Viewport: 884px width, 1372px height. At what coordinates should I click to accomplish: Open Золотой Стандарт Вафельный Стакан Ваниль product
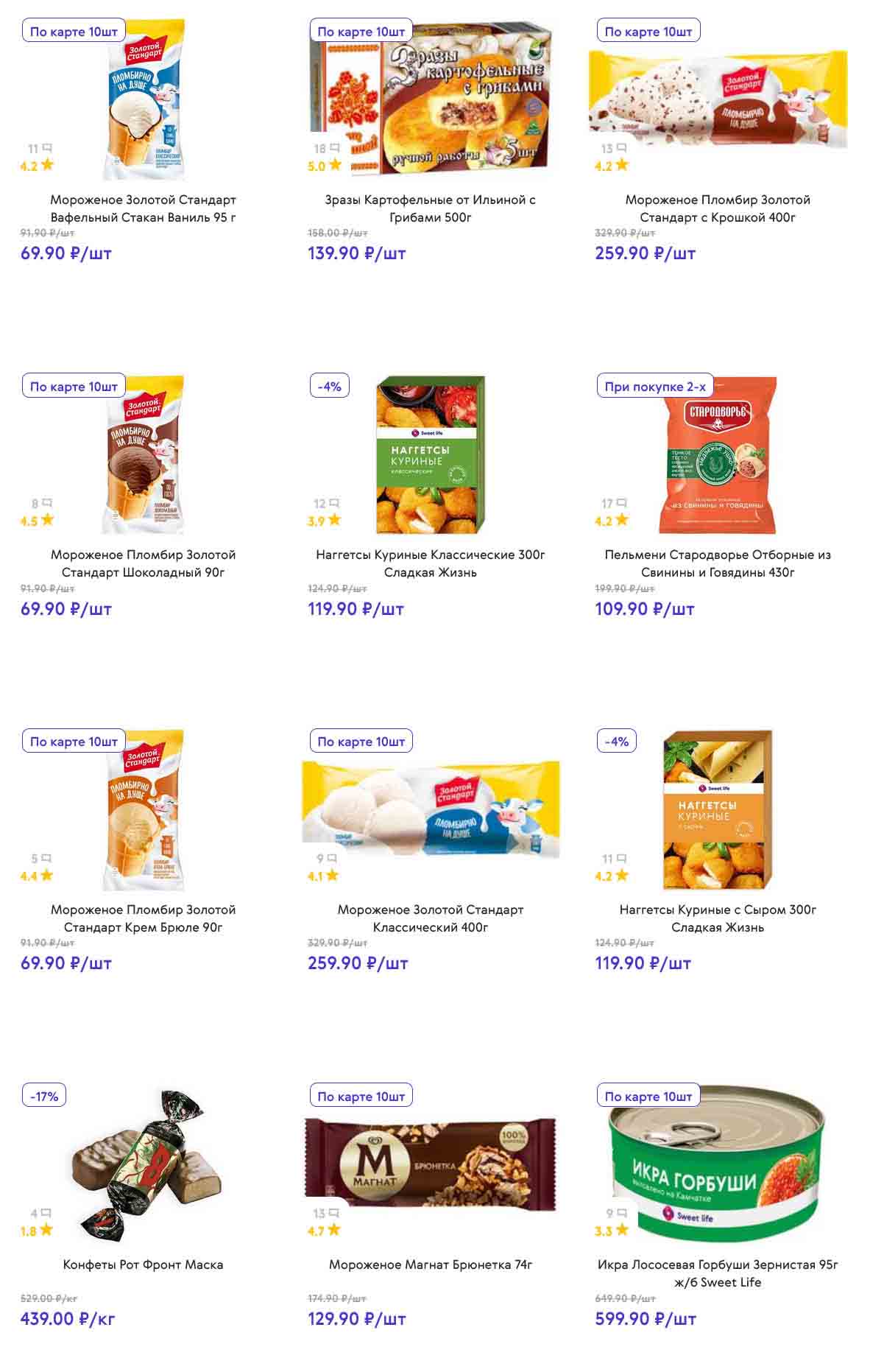click(143, 208)
